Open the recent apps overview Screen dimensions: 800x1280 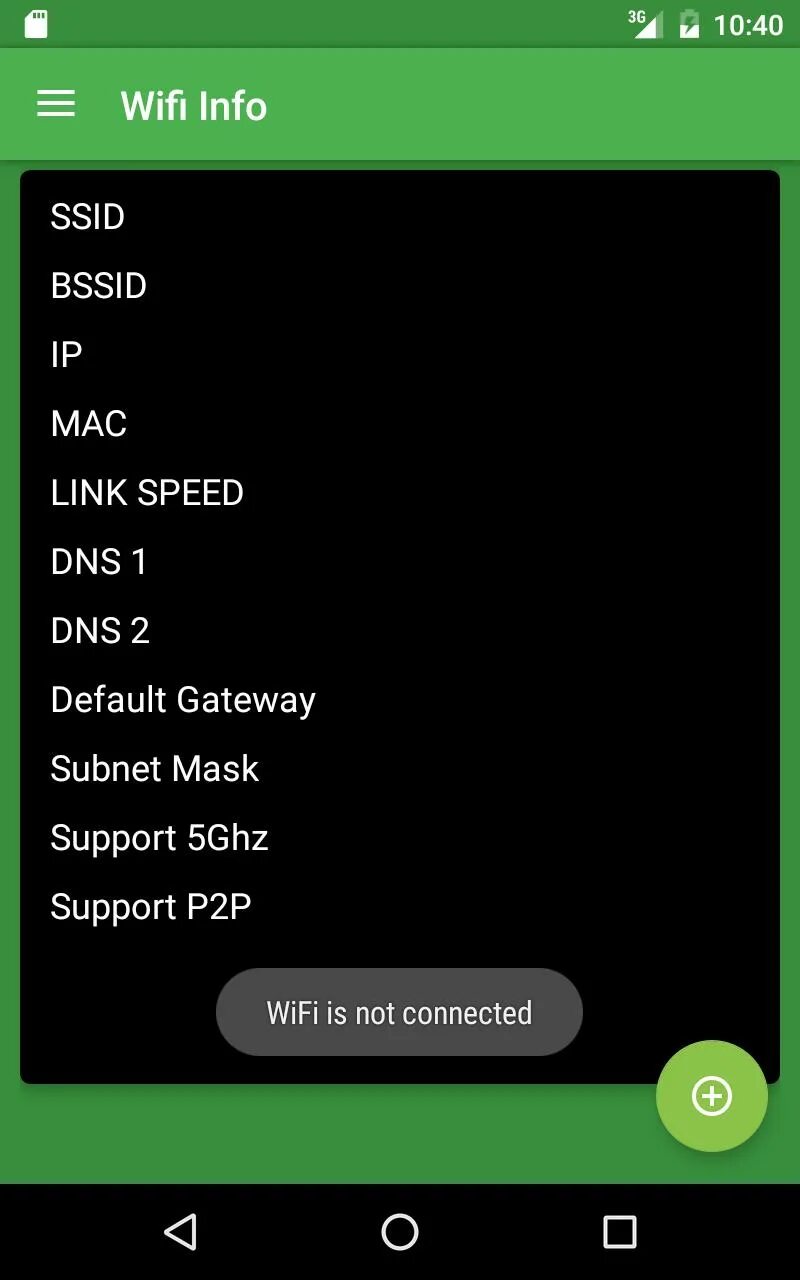tap(619, 1232)
